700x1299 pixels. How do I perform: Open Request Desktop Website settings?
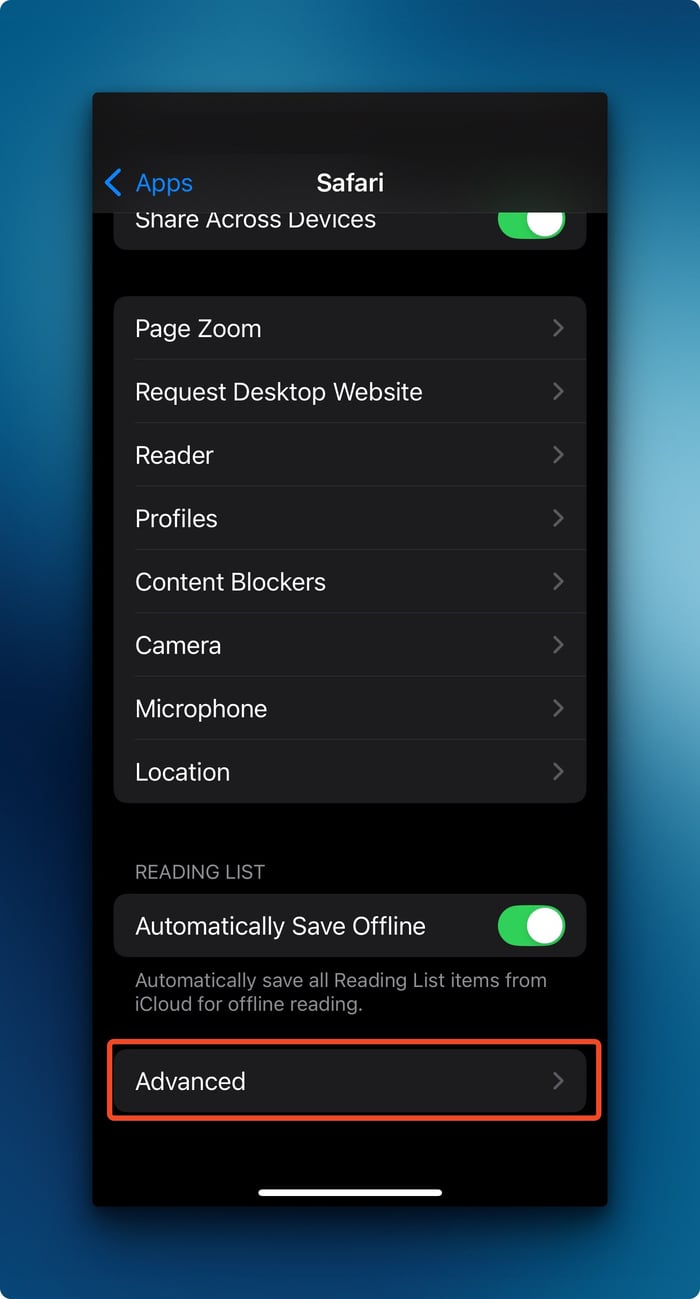tap(349, 392)
